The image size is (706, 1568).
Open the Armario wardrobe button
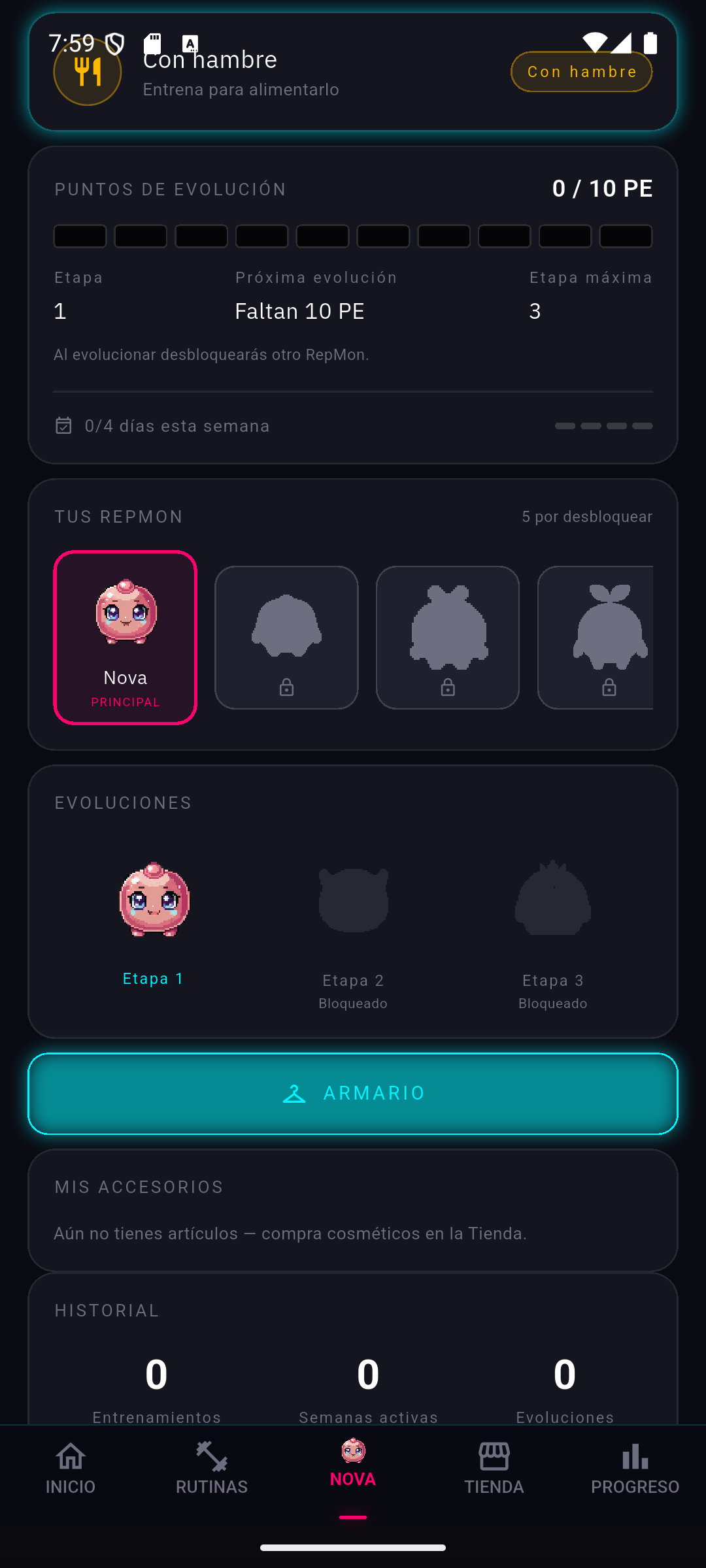pyautogui.click(x=353, y=1093)
